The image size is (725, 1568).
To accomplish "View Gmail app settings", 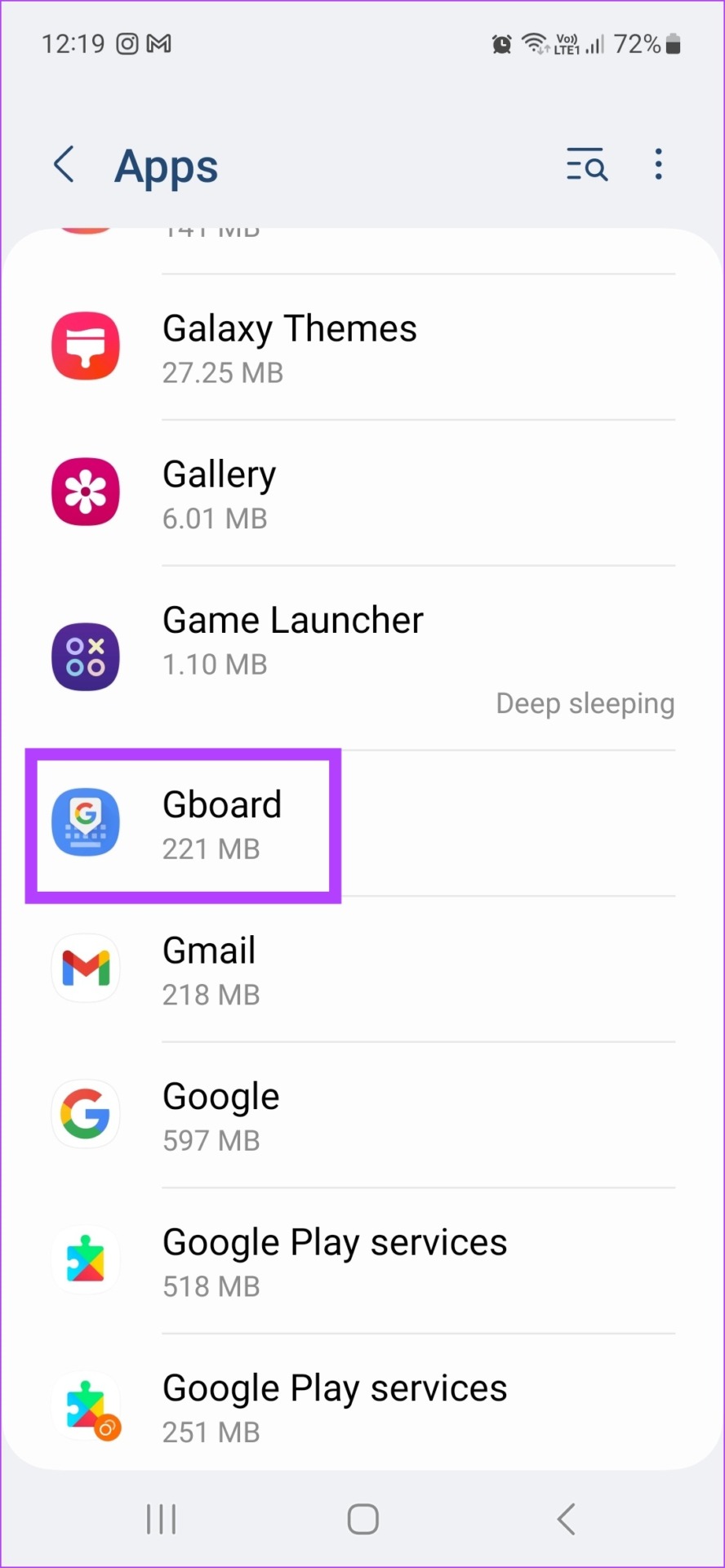I will pyautogui.click(x=362, y=969).
